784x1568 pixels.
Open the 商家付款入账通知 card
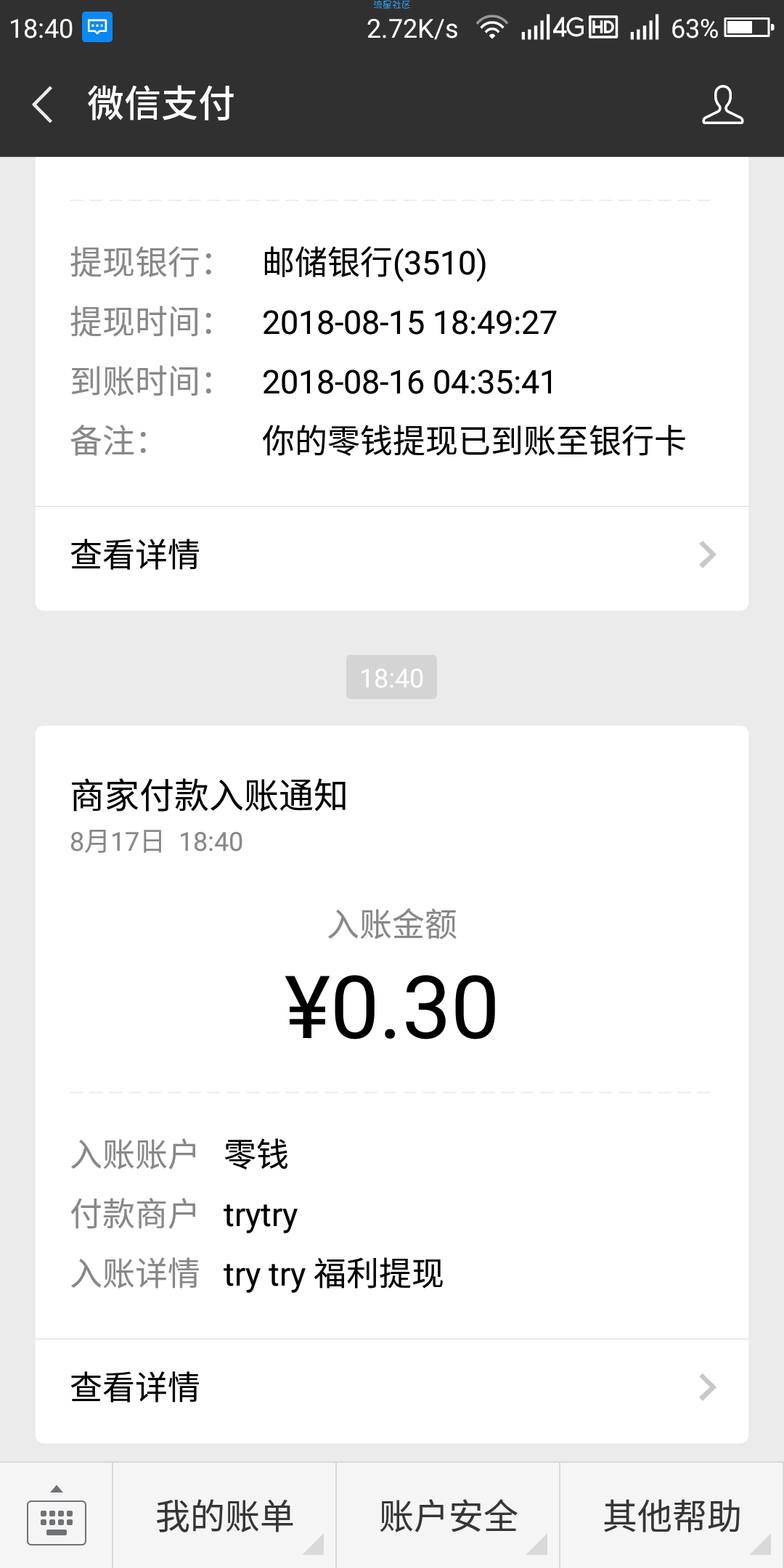click(x=392, y=1032)
